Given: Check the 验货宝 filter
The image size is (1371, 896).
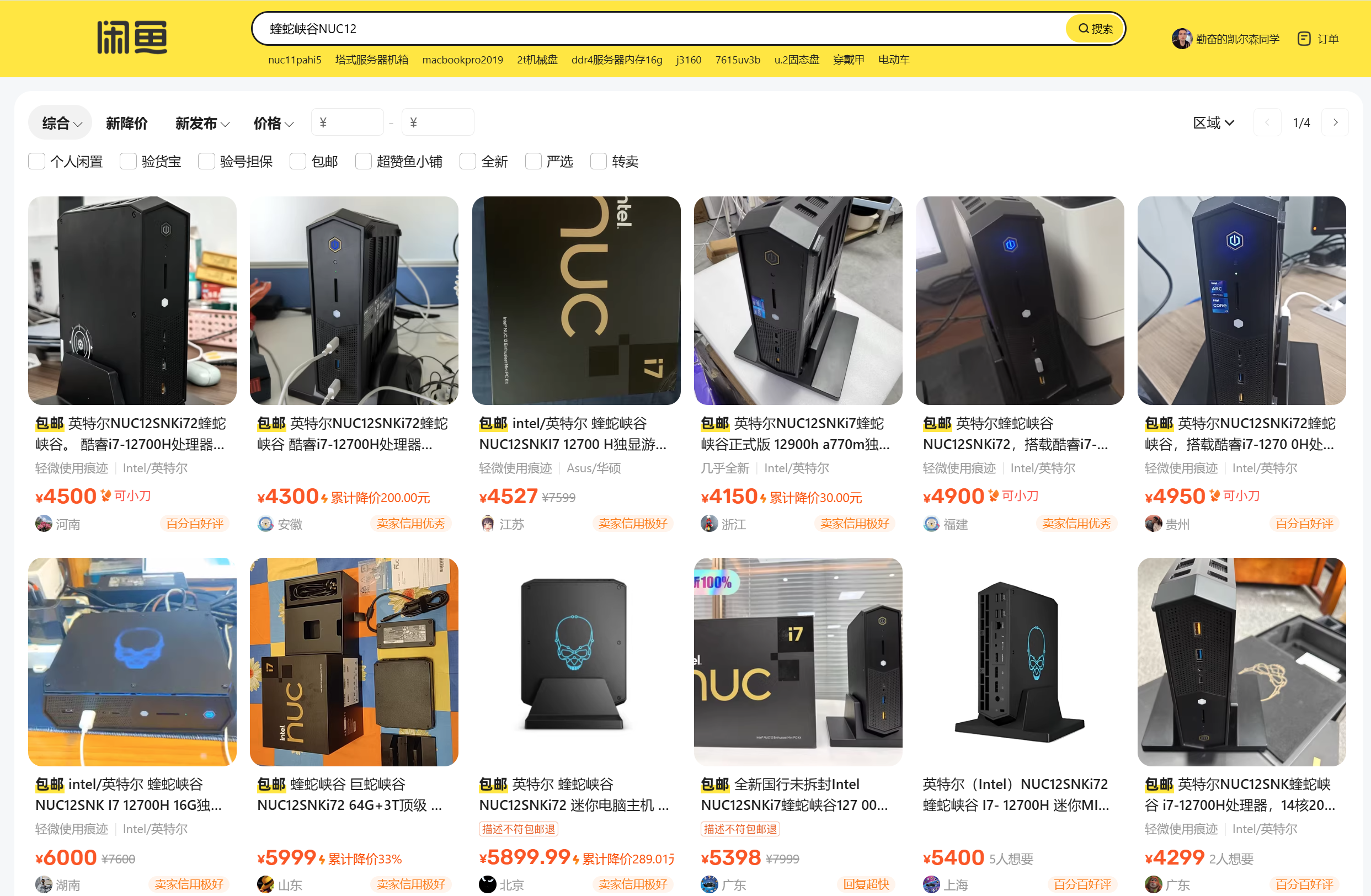Looking at the screenshot, I should 128,161.
